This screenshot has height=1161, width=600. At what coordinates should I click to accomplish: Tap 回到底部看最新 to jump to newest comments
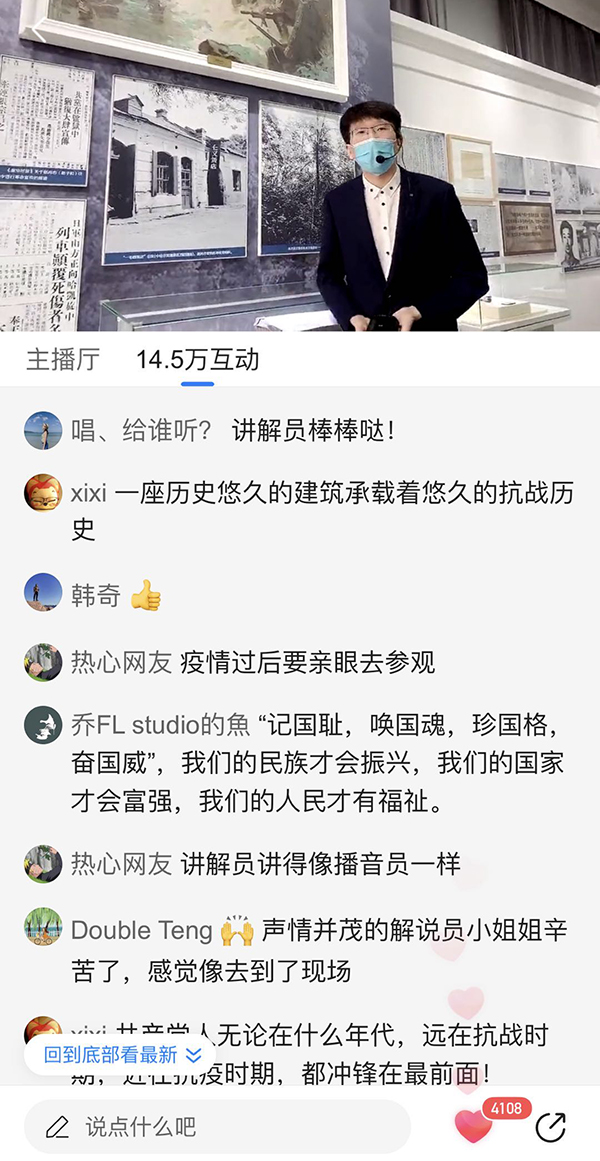[122, 1054]
